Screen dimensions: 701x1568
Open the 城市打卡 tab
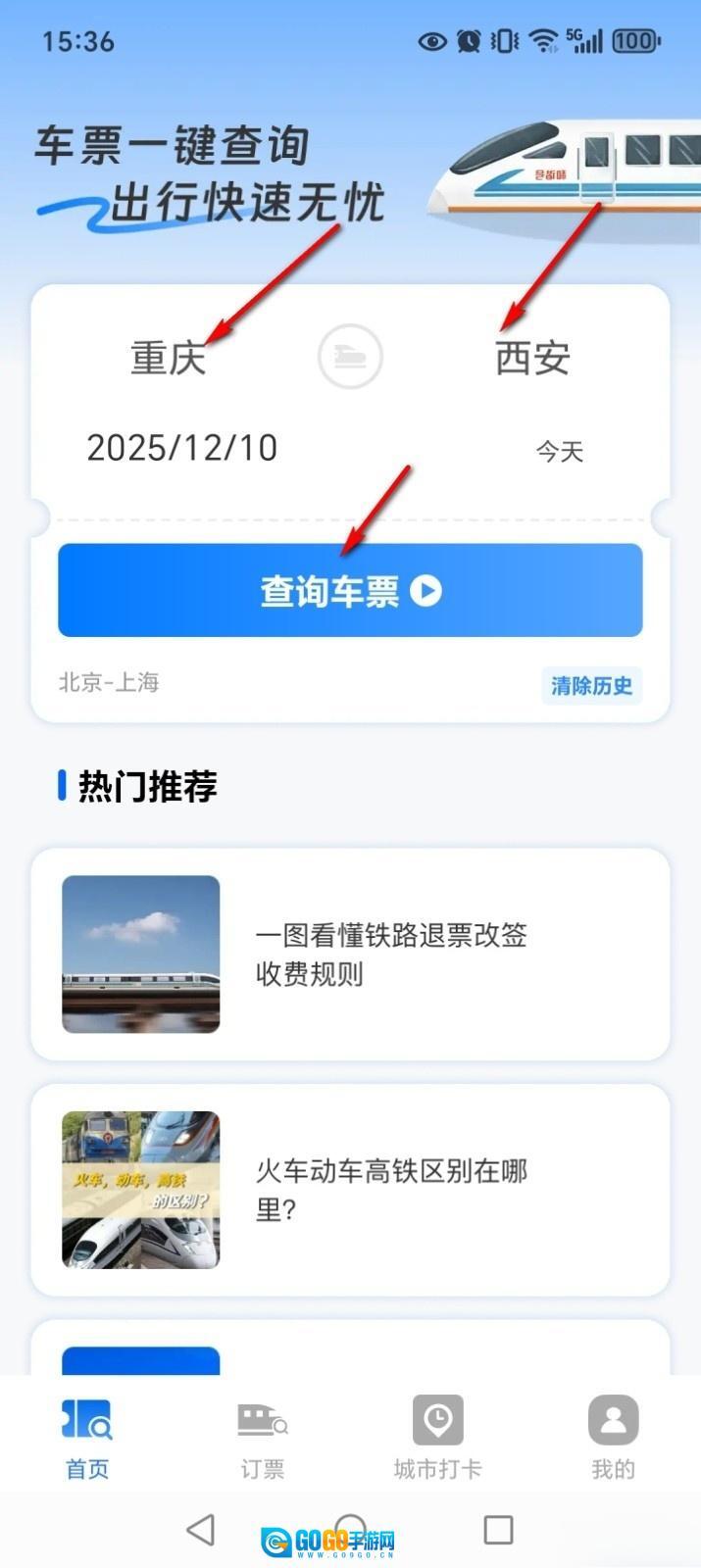(x=437, y=1439)
